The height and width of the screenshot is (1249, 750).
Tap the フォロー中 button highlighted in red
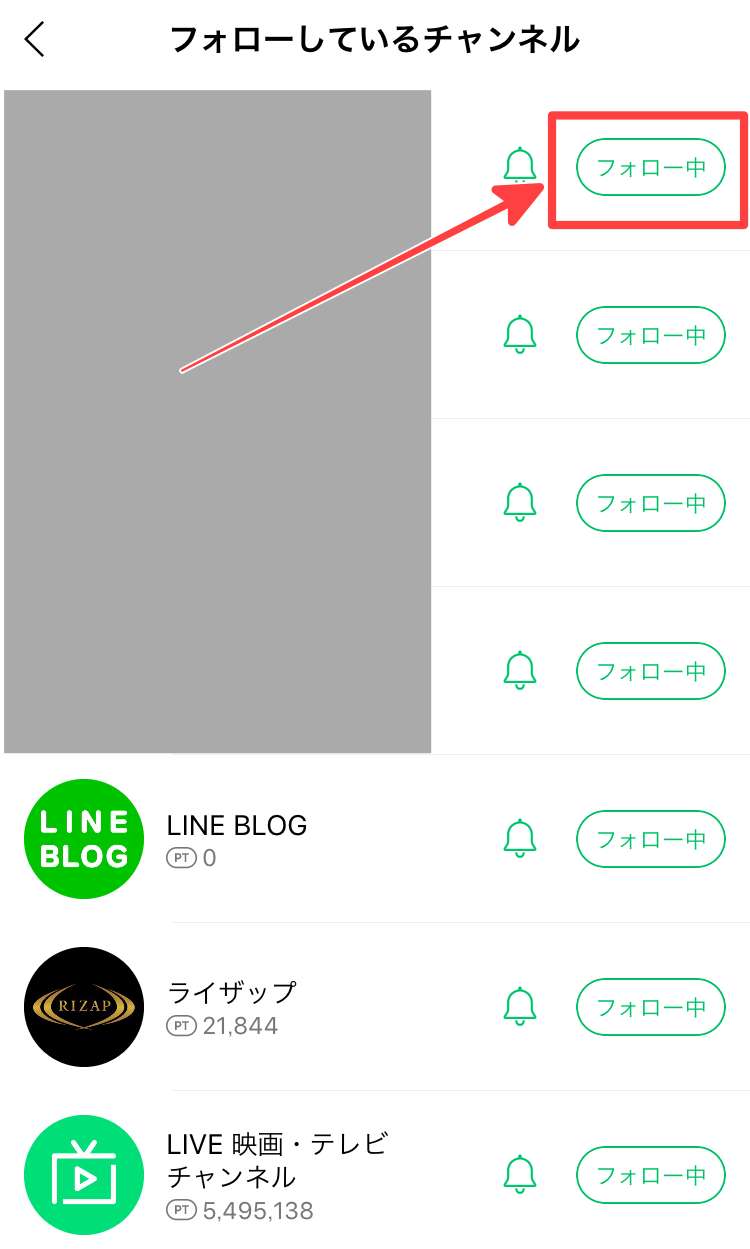pos(651,167)
